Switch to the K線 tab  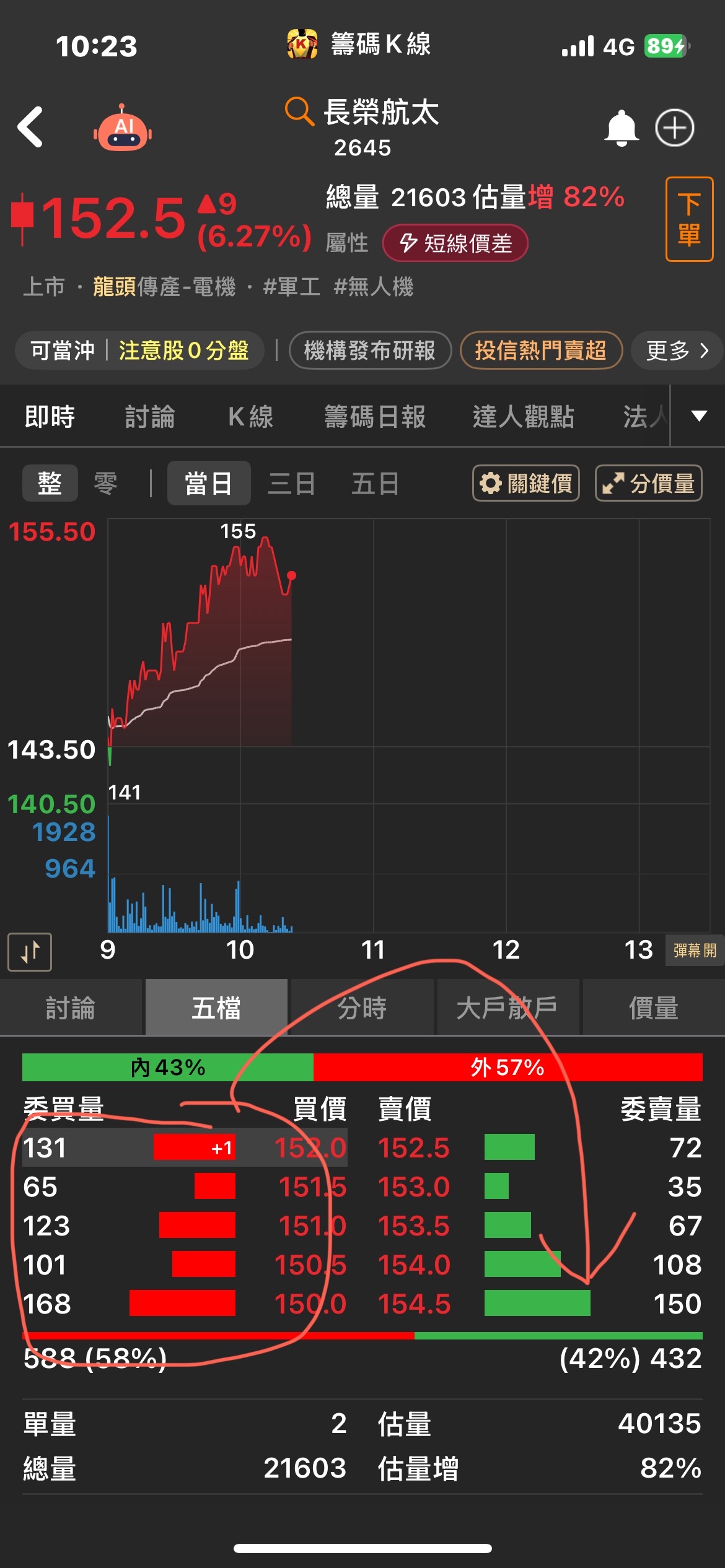[x=250, y=417]
